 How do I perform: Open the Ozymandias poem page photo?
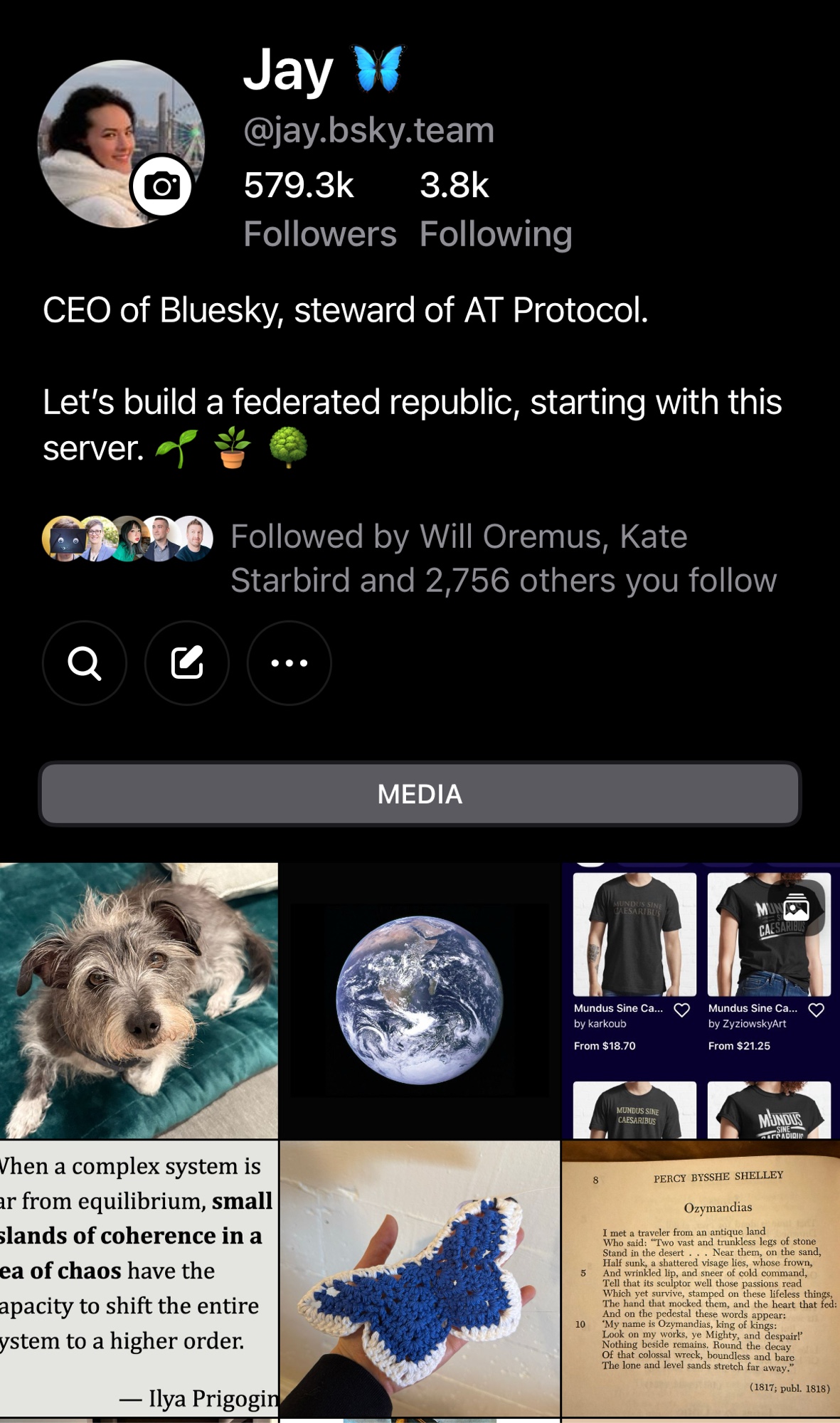pos(701,1279)
